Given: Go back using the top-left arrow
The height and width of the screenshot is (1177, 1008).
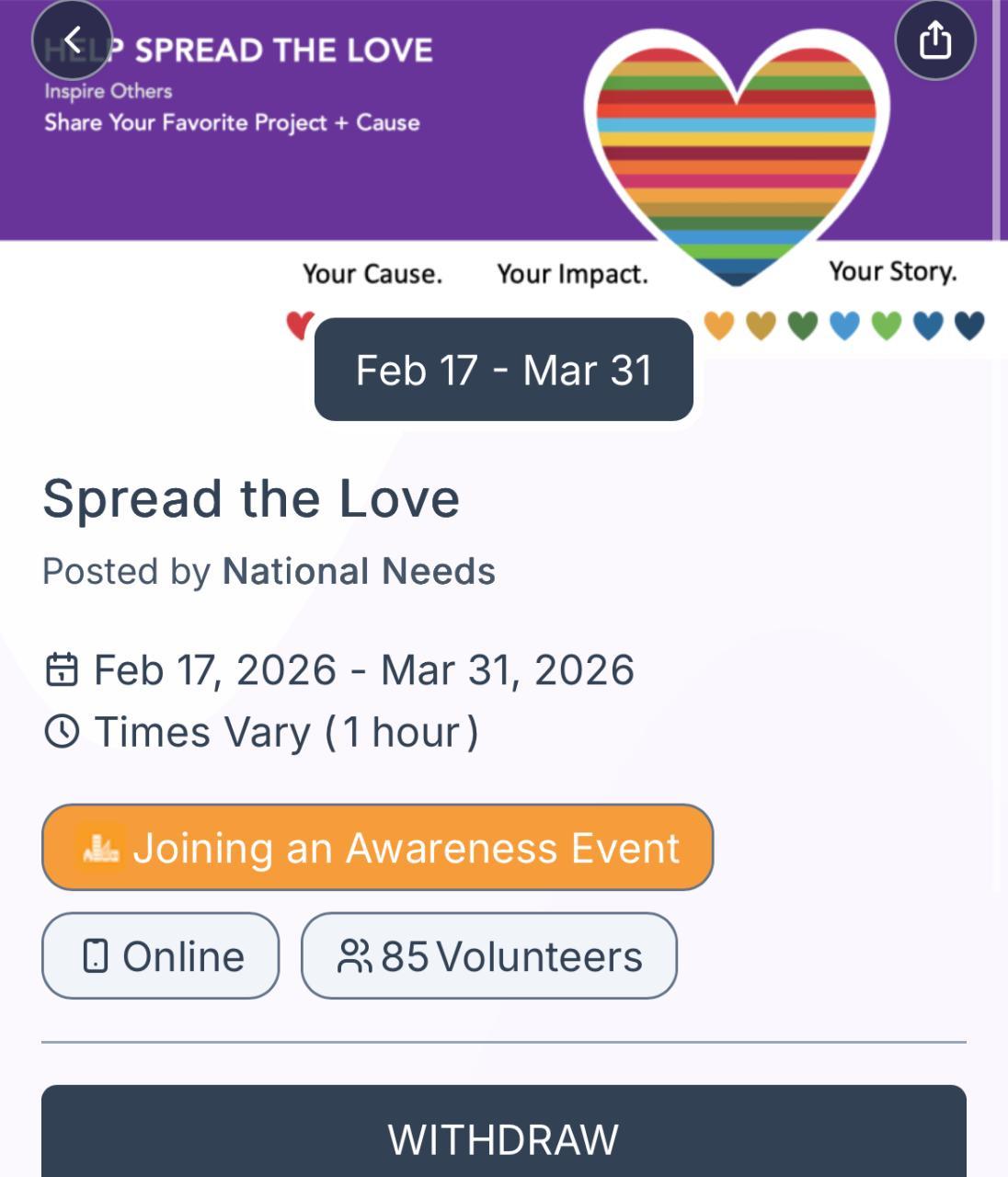Looking at the screenshot, I should click(72, 40).
